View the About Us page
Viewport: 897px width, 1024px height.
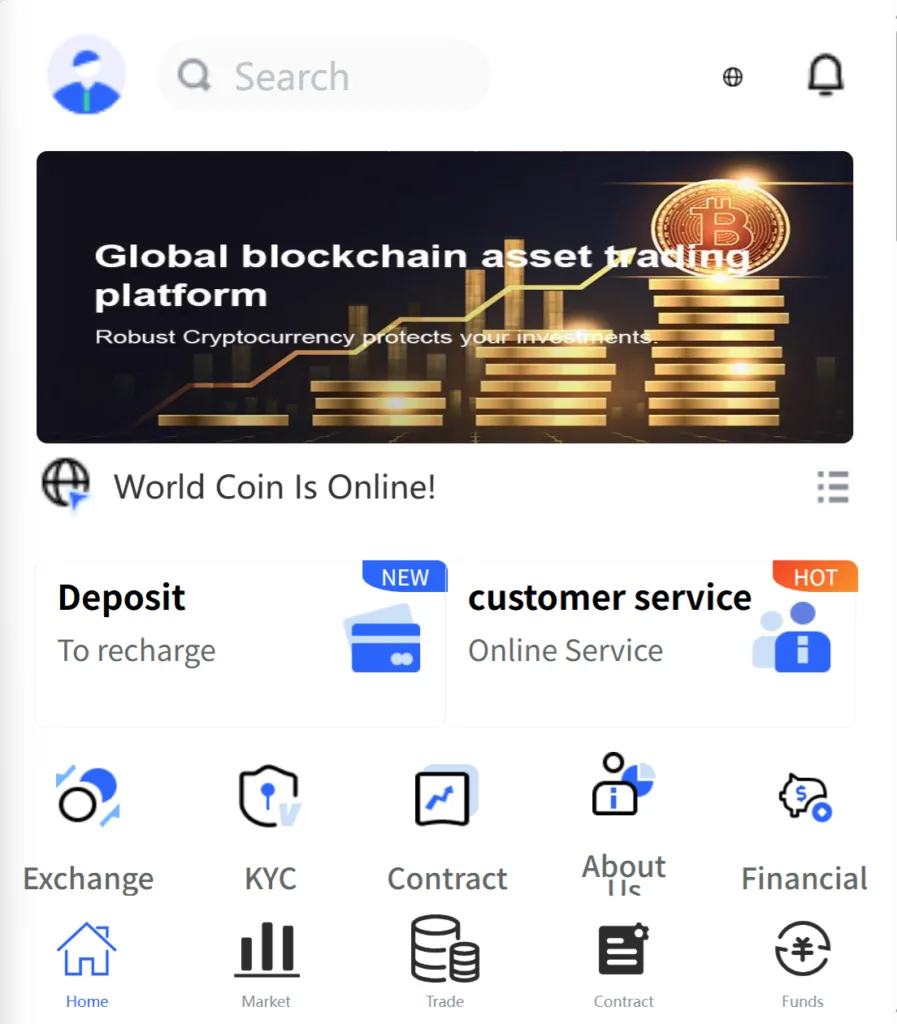click(x=623, y=825)
